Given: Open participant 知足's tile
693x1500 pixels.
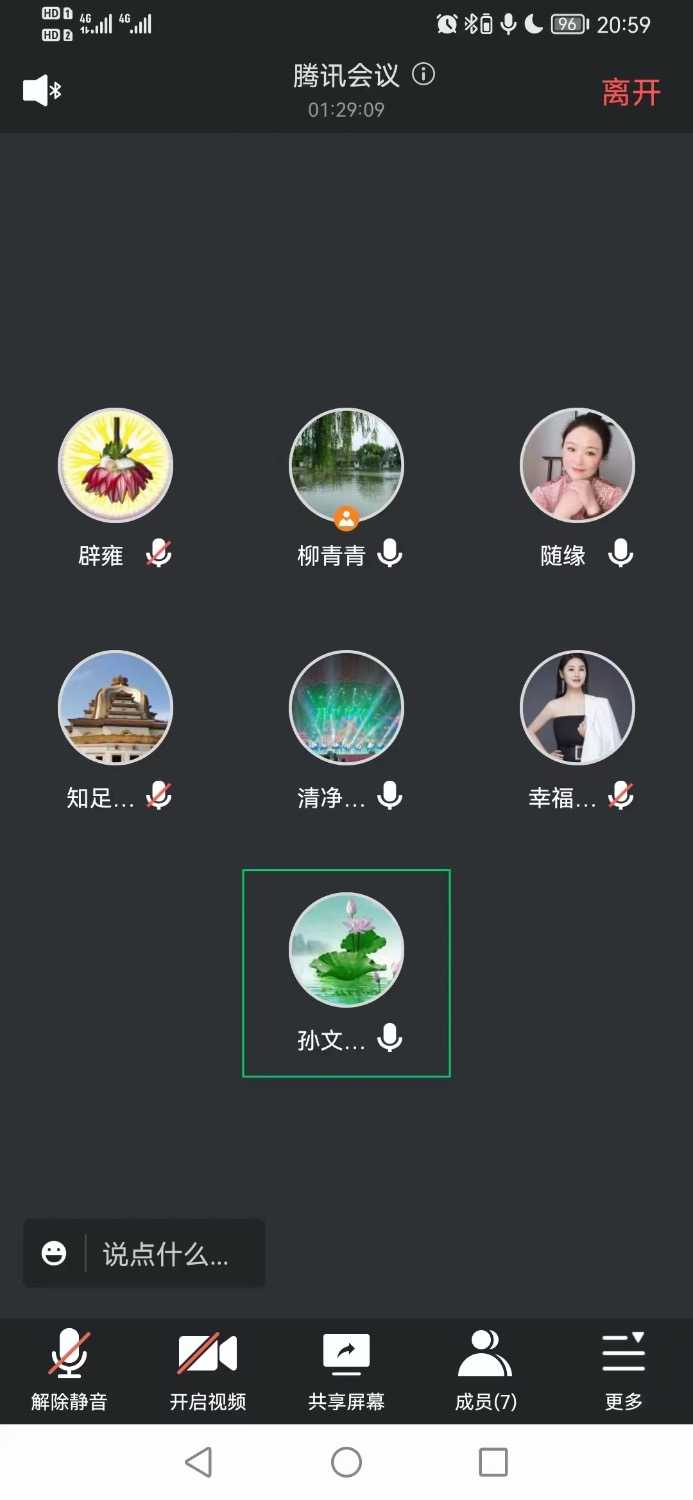Looking at the screenshot, I should coord(116,708).
